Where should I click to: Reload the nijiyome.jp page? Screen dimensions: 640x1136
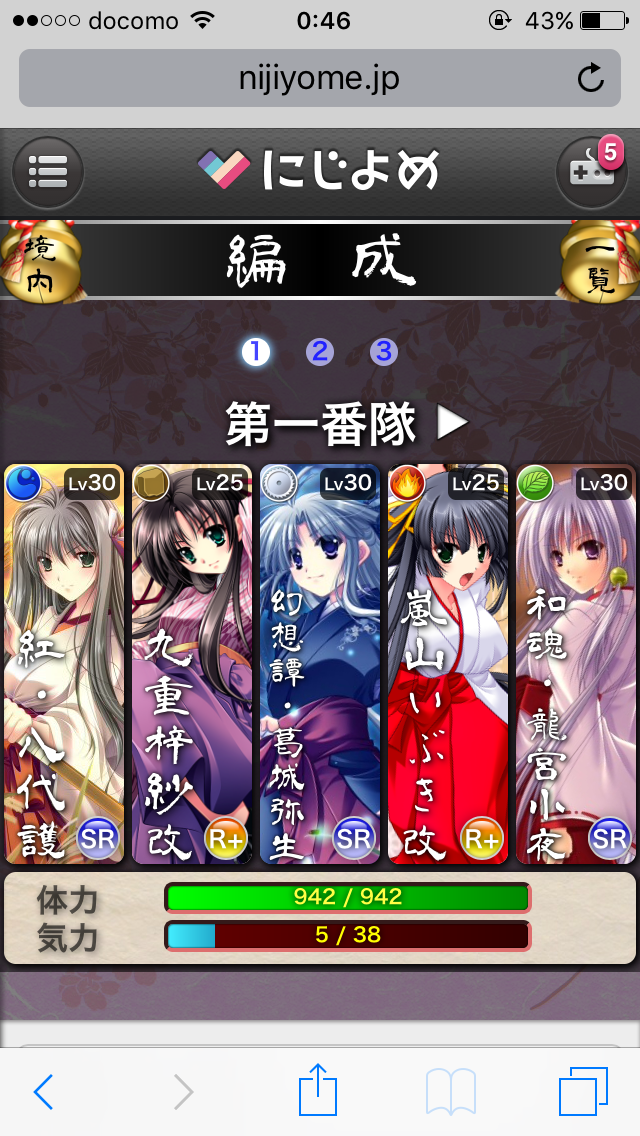pos(591,79)
